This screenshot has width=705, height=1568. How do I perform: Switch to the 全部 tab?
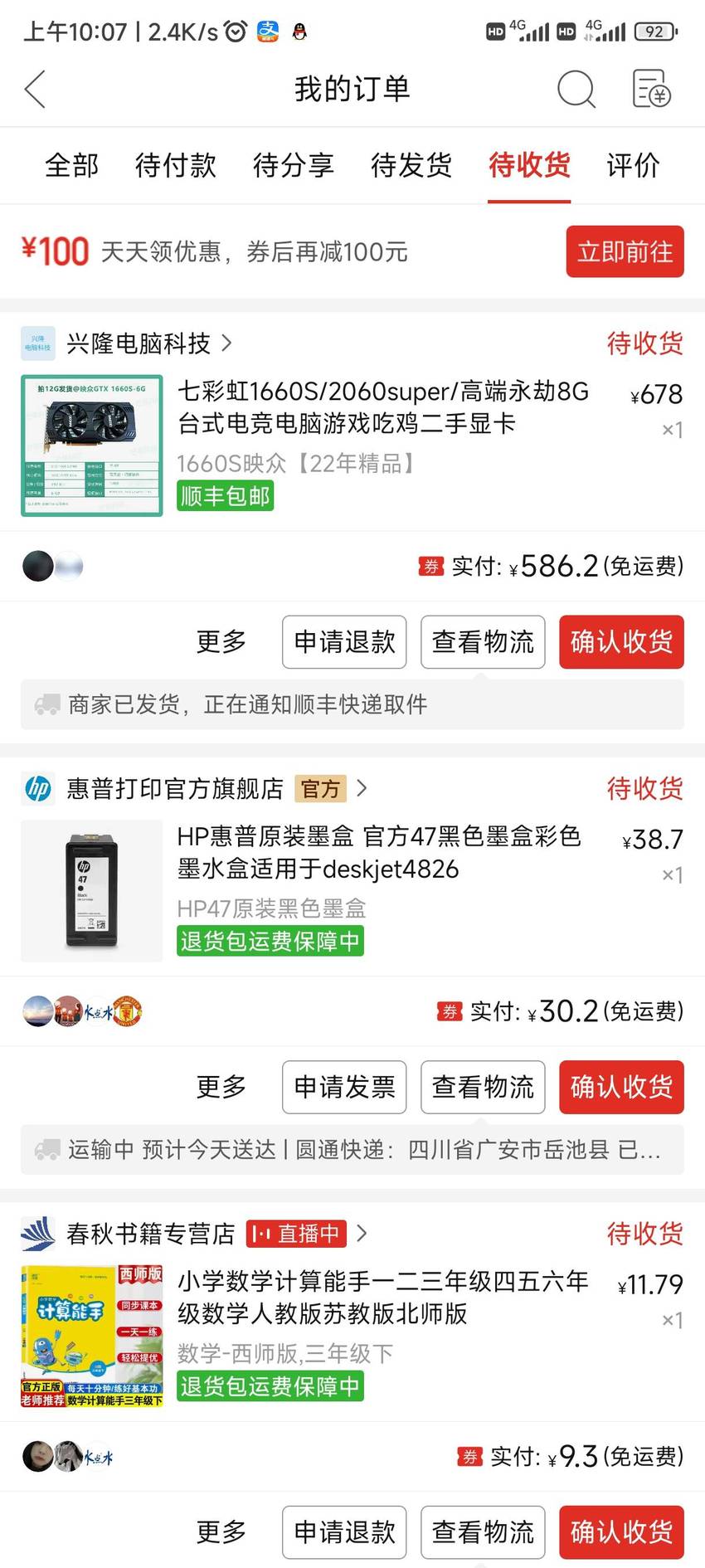(x=71, y=165)
